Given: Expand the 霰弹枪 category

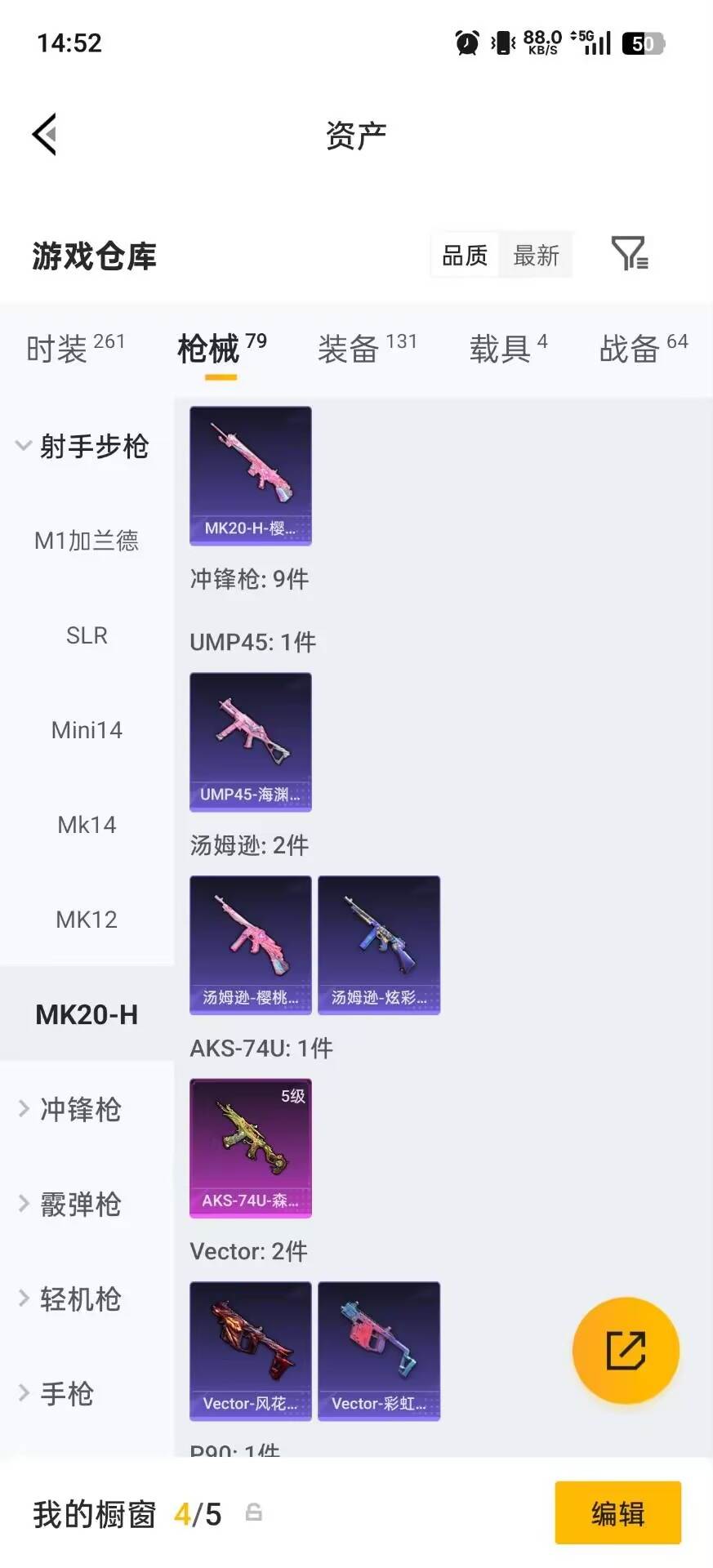Looking at the screenshot, I should 81,1204.
